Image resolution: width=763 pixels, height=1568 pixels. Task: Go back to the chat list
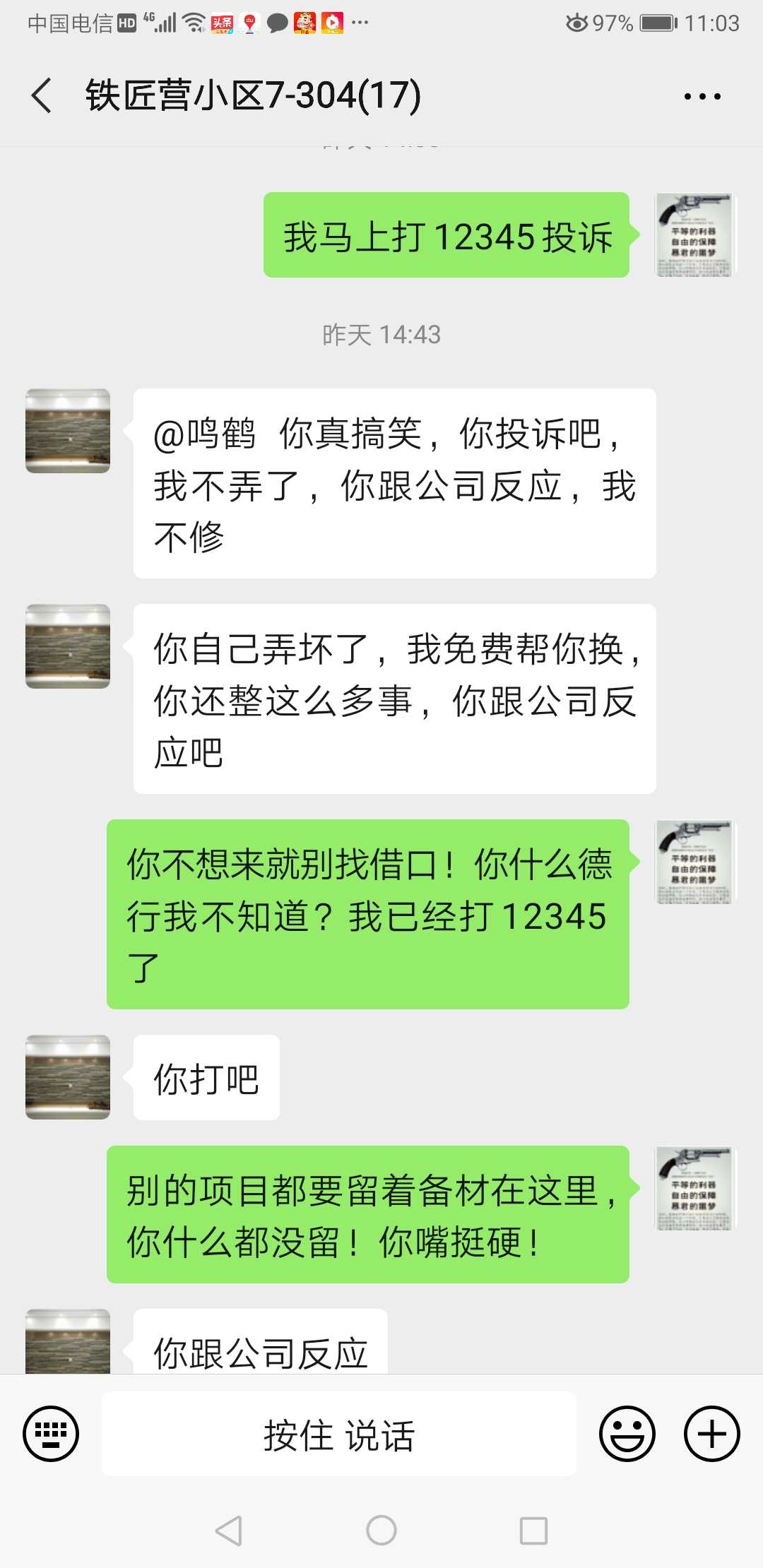click(x=42, y=95)
